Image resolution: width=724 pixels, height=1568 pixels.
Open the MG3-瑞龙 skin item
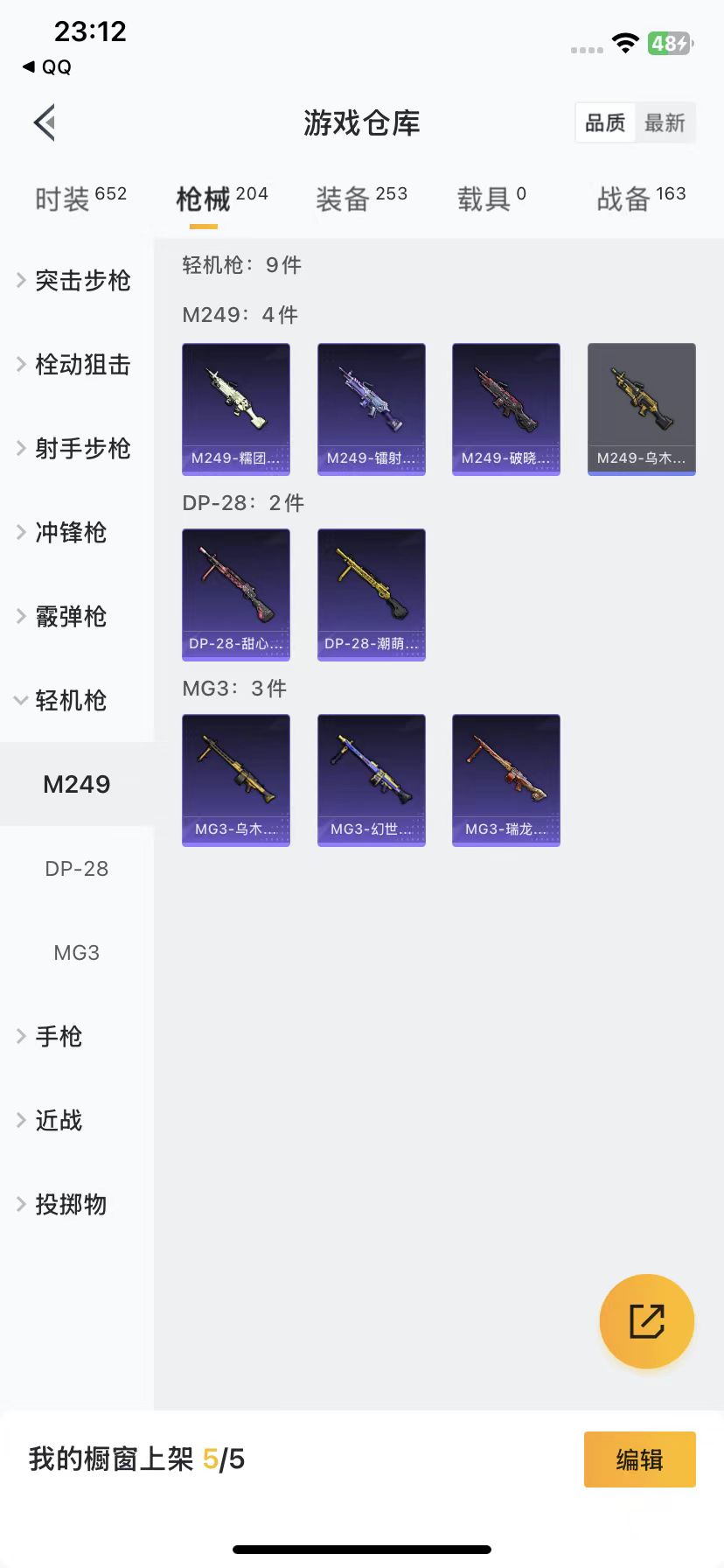pos(506,780)
